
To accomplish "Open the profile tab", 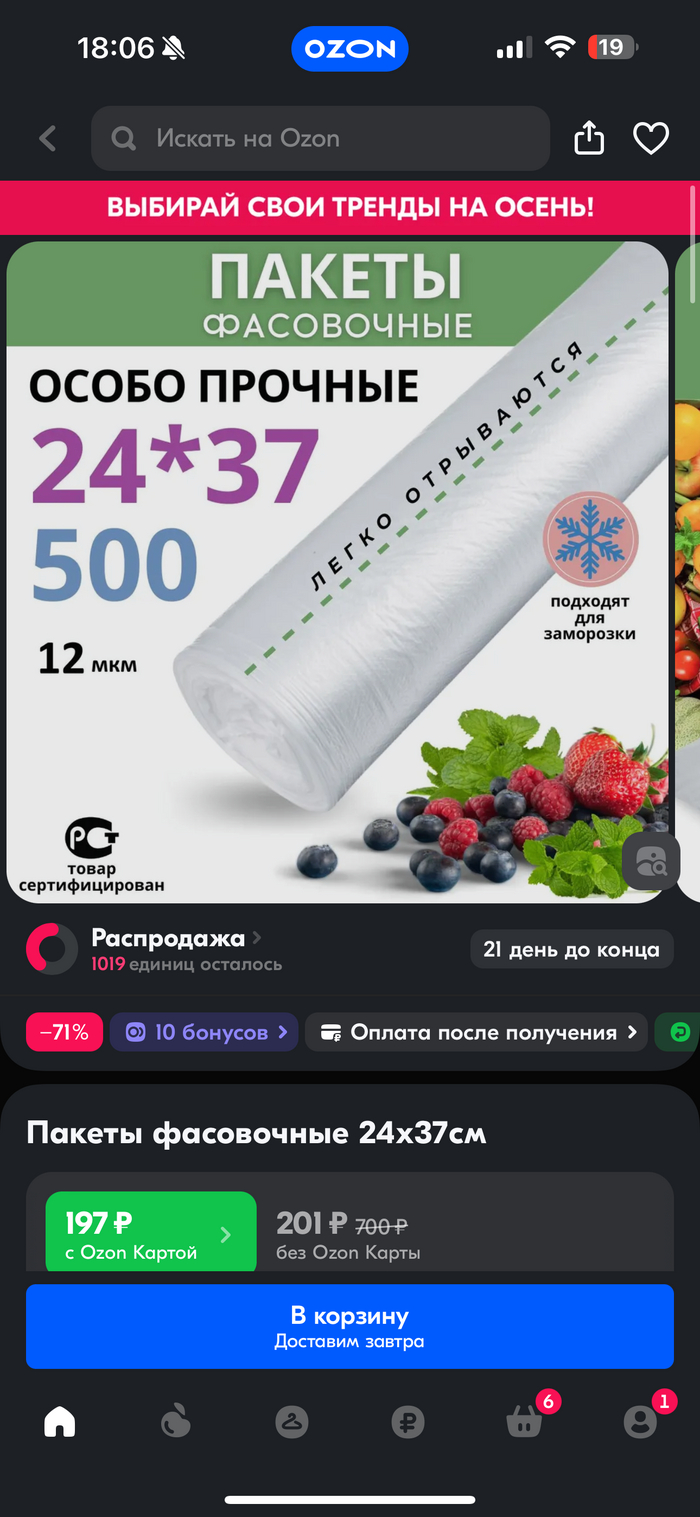I will click(641, 1421).
